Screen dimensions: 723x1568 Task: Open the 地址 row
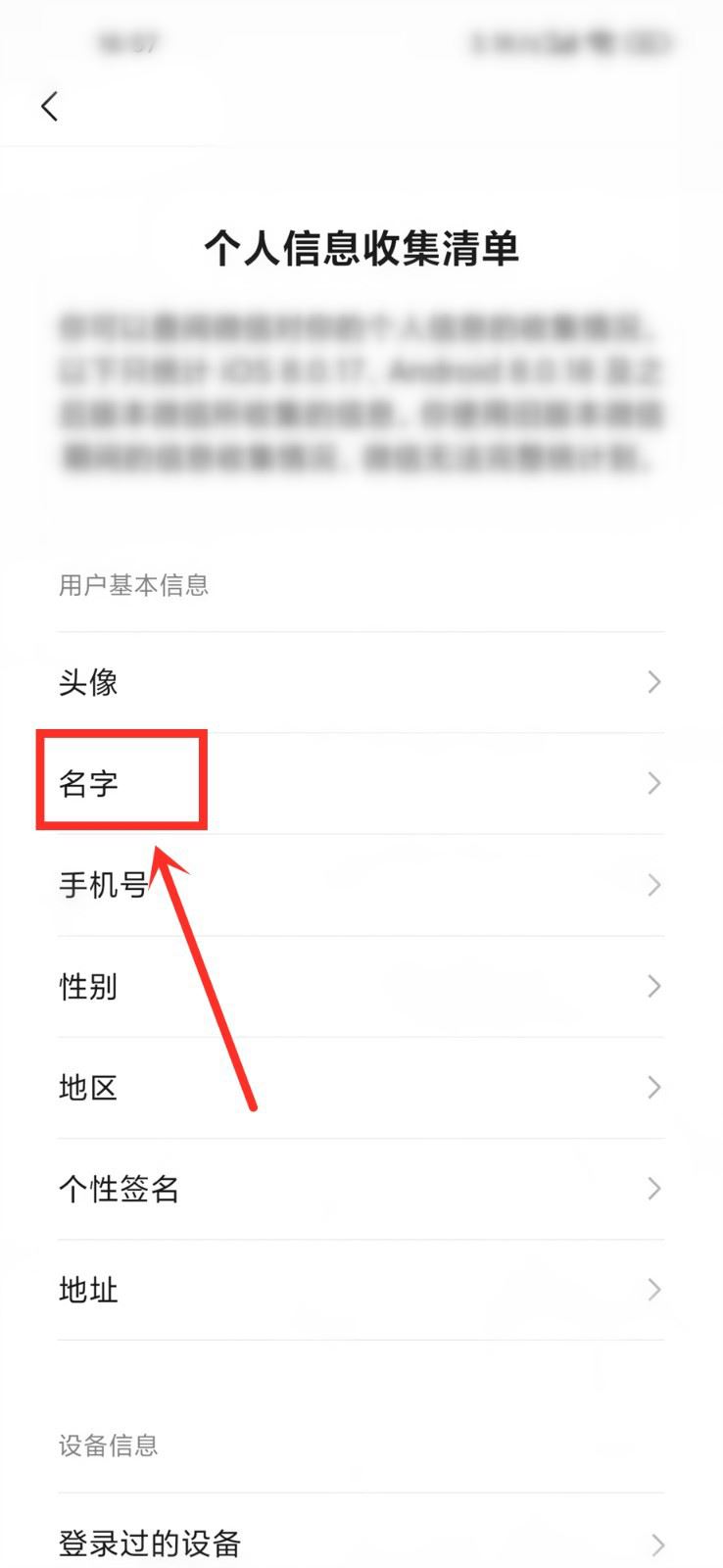click(361, 1290)
